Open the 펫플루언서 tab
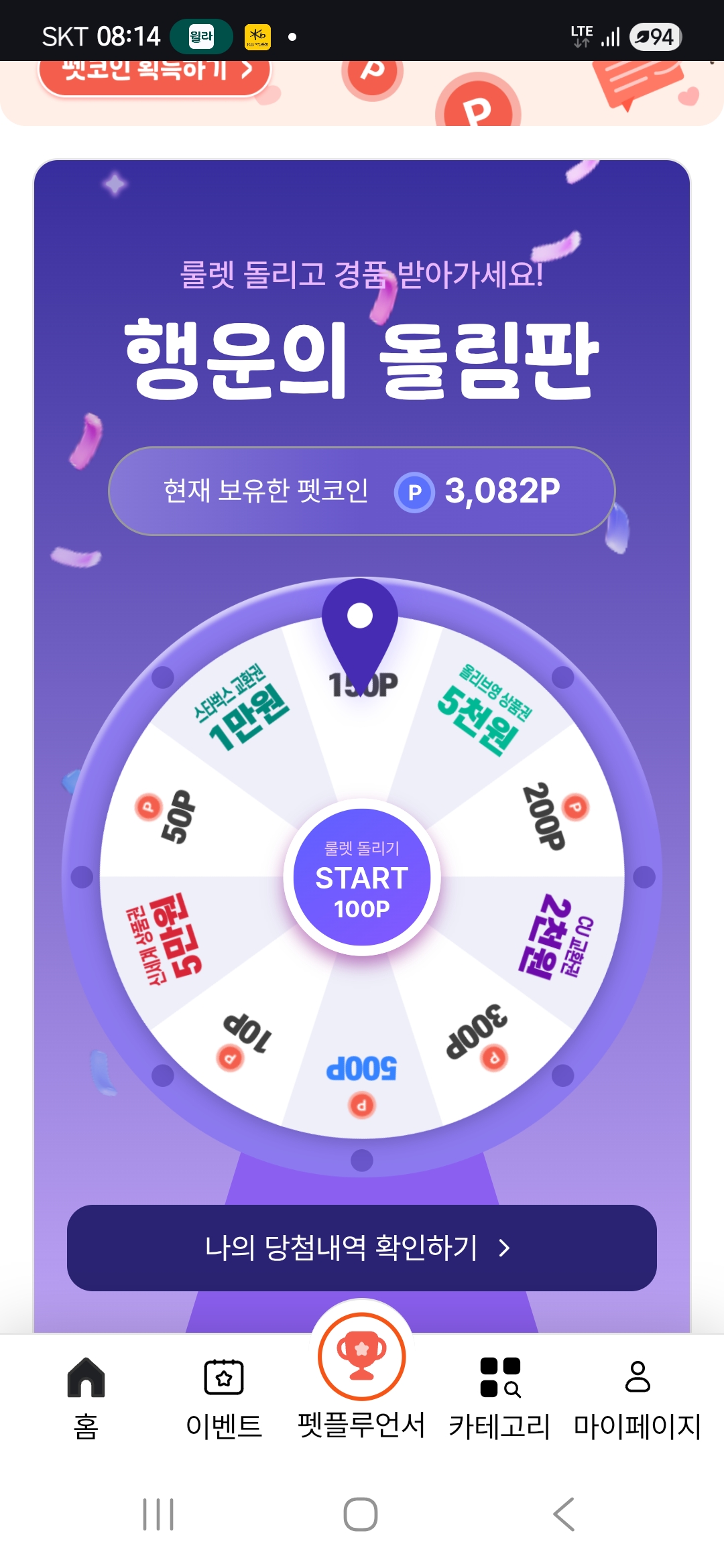The height and width of the screenshot is (1568, 724). pyautogui.click(x=362, y=1380)
